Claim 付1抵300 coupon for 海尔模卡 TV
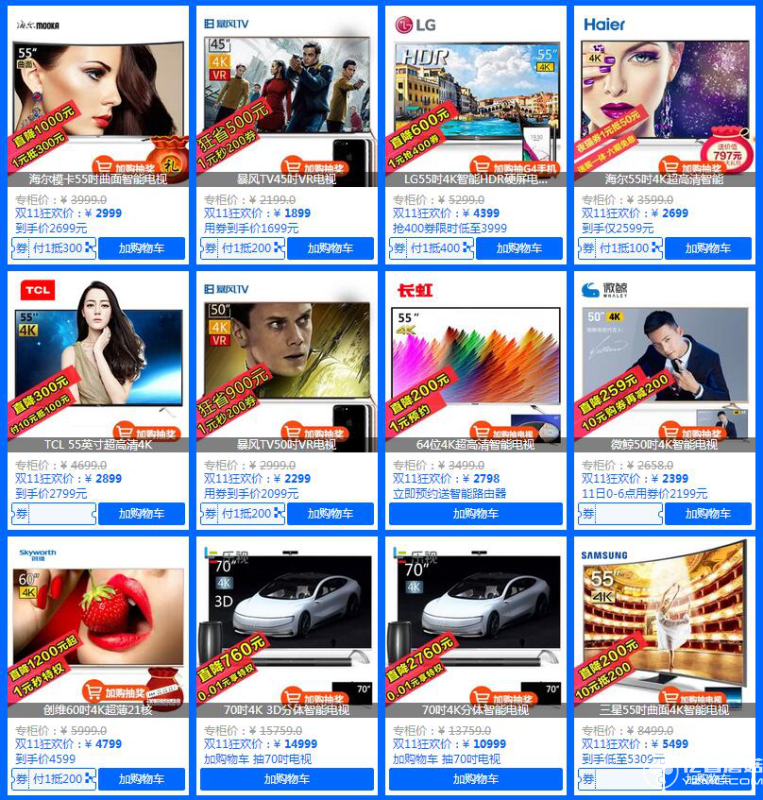763x800 pixels. pyautogui.click(x=57, y=248)
